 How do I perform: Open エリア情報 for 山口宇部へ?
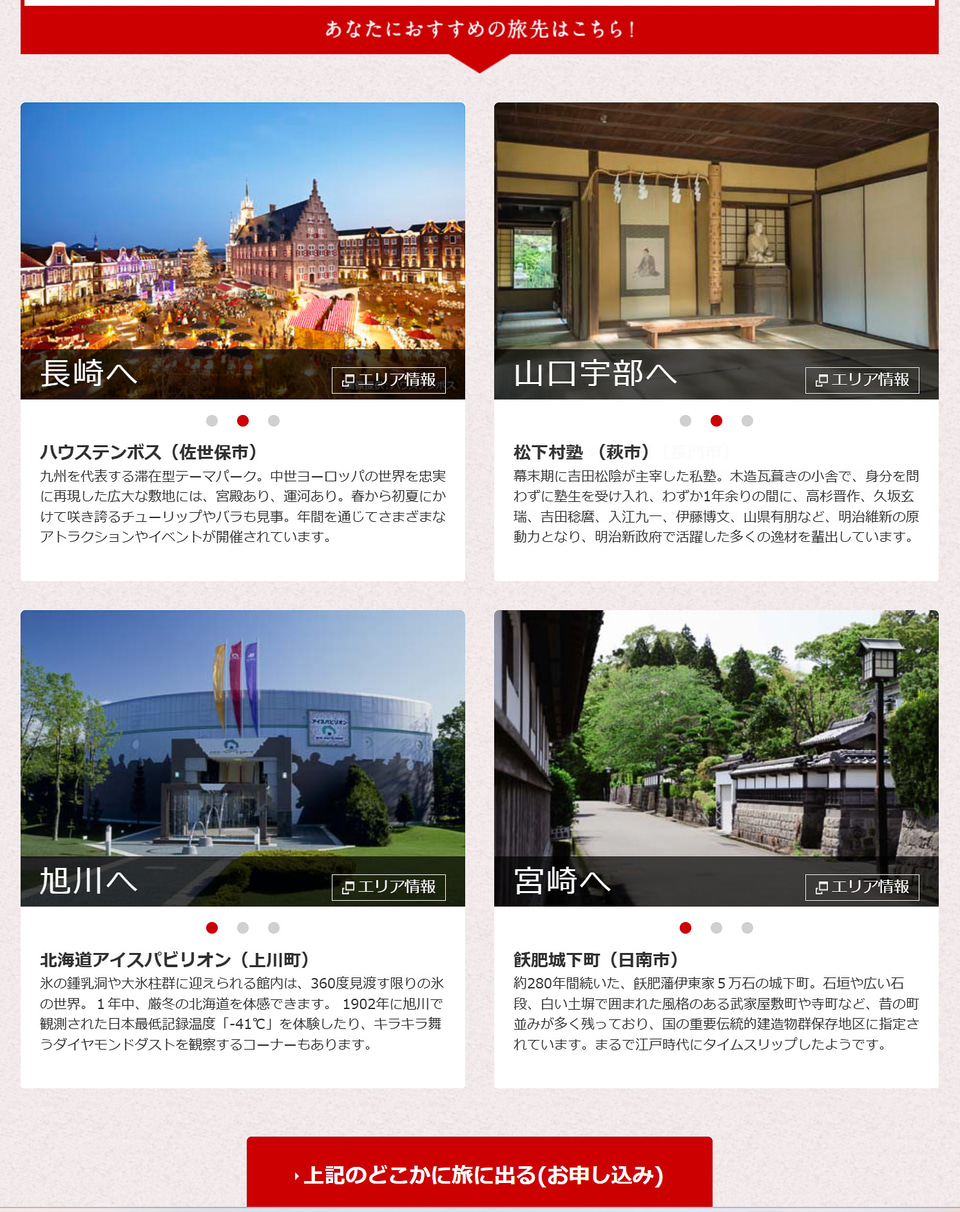[x=862, y=380]
